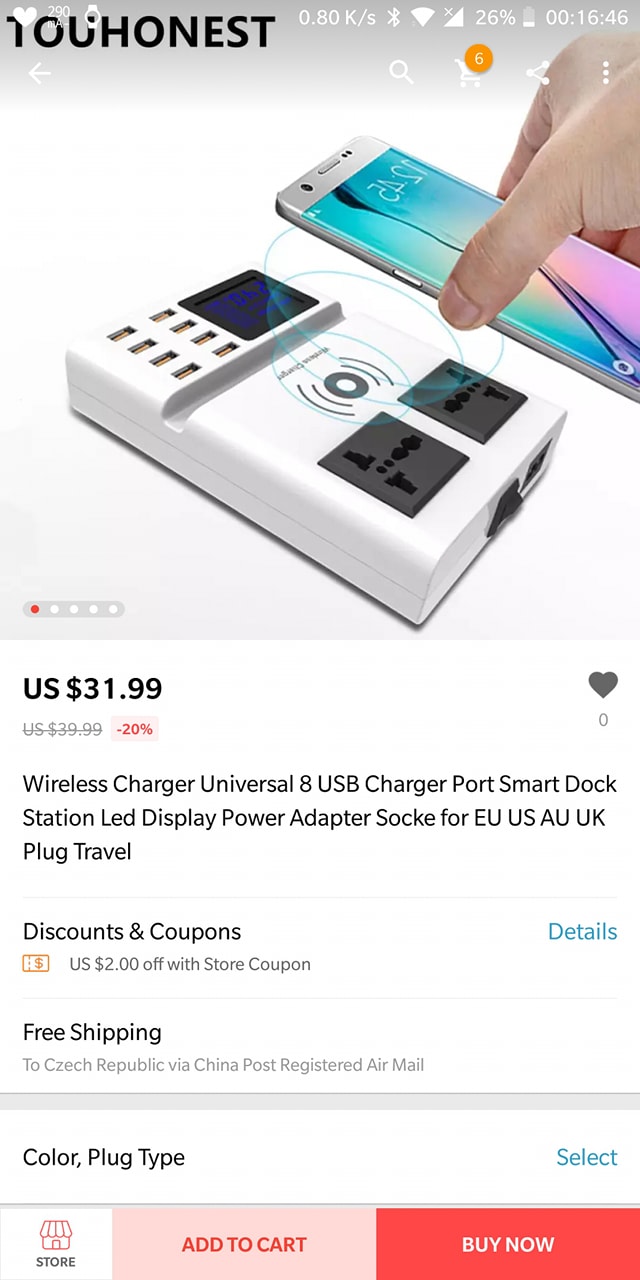Screen dimensions: 640x1280
Task: Open the shopping cart with 6 items
Action: coord(469,72)
